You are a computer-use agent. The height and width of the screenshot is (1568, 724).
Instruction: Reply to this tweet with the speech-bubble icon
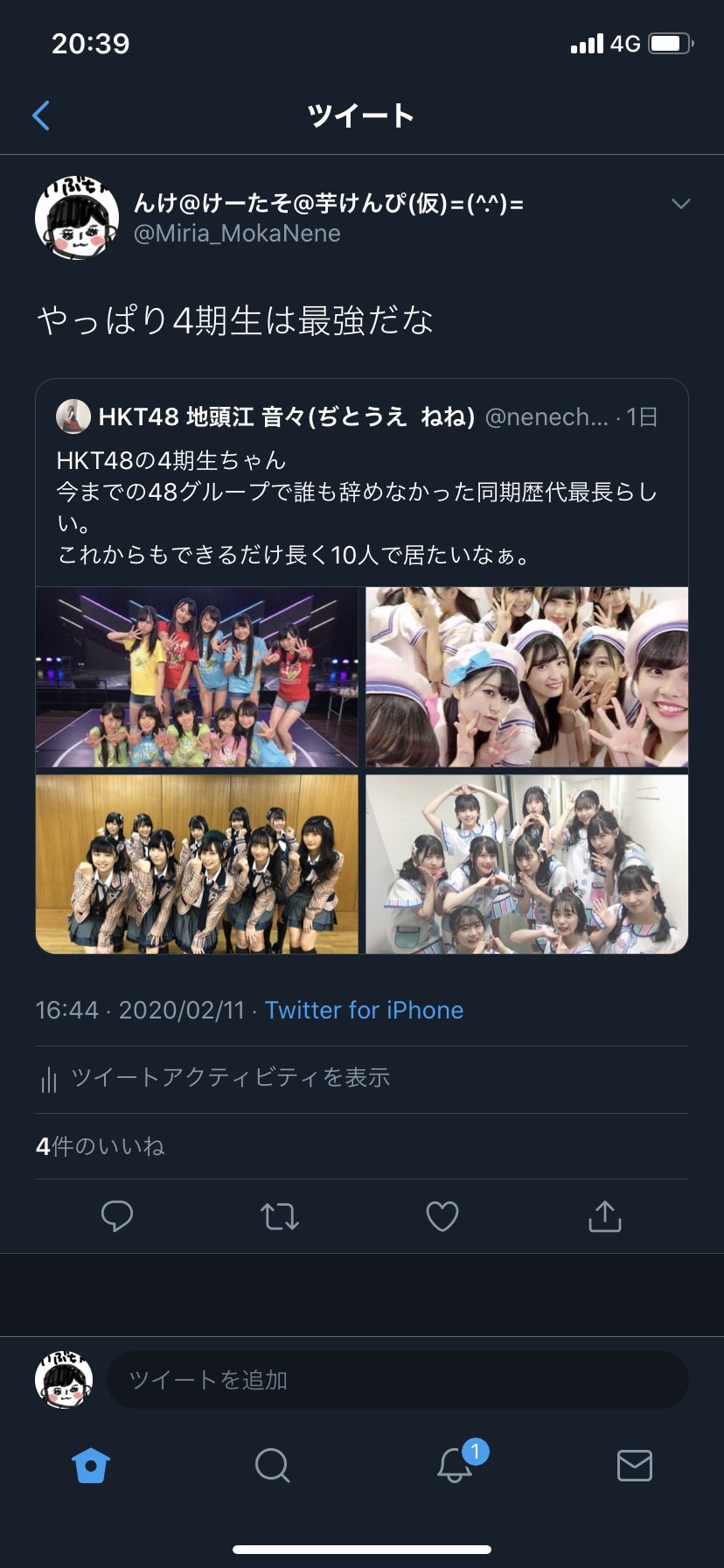point(117,1216)
